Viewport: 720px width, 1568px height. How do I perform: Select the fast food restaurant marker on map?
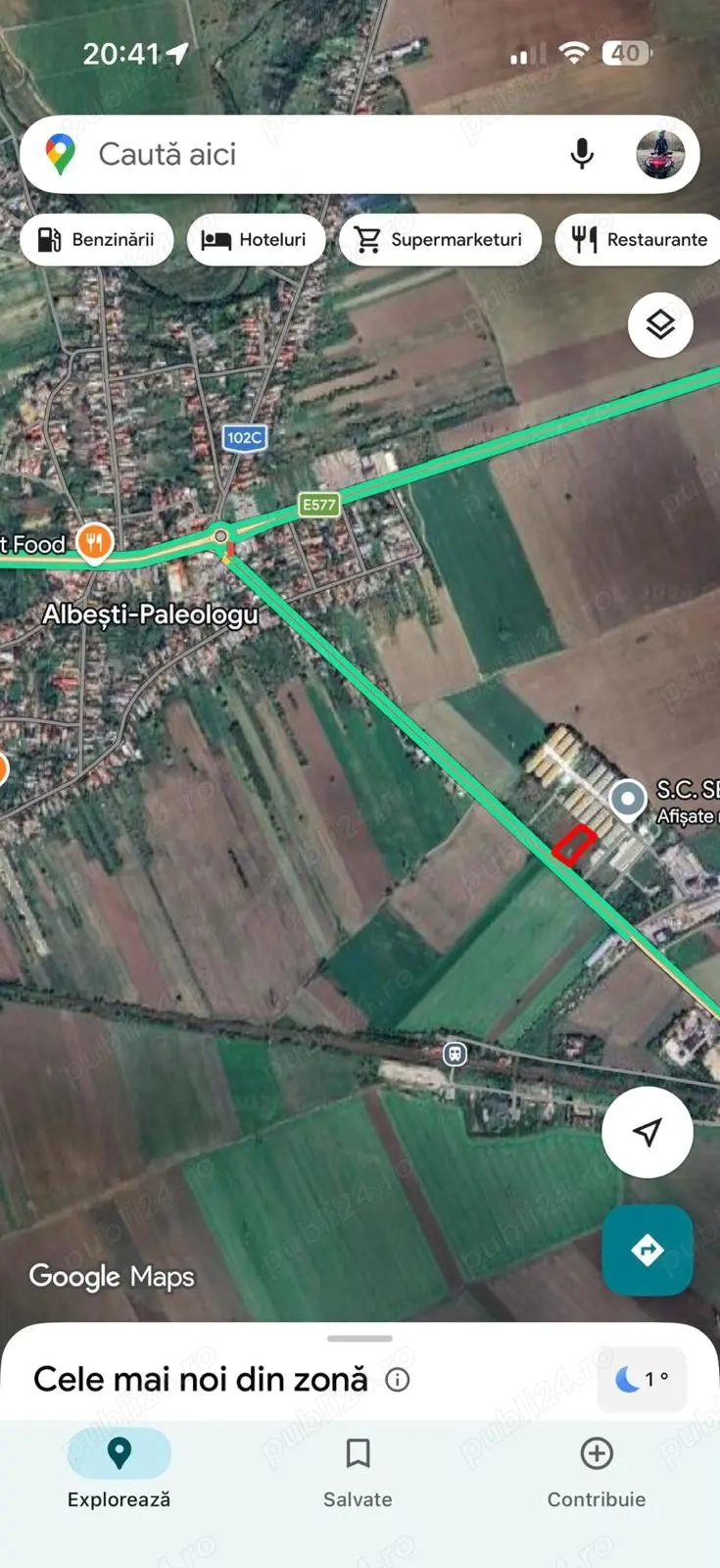tap(95, 542)
